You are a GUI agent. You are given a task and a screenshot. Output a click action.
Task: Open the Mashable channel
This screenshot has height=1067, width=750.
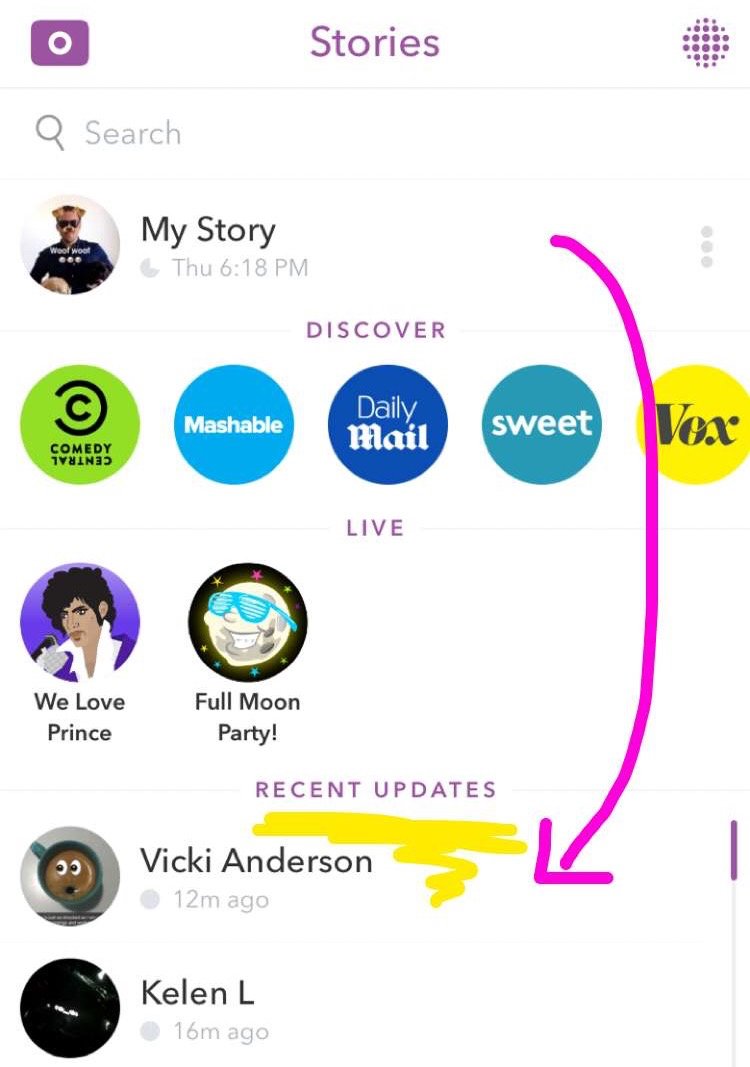coord(233,424)
